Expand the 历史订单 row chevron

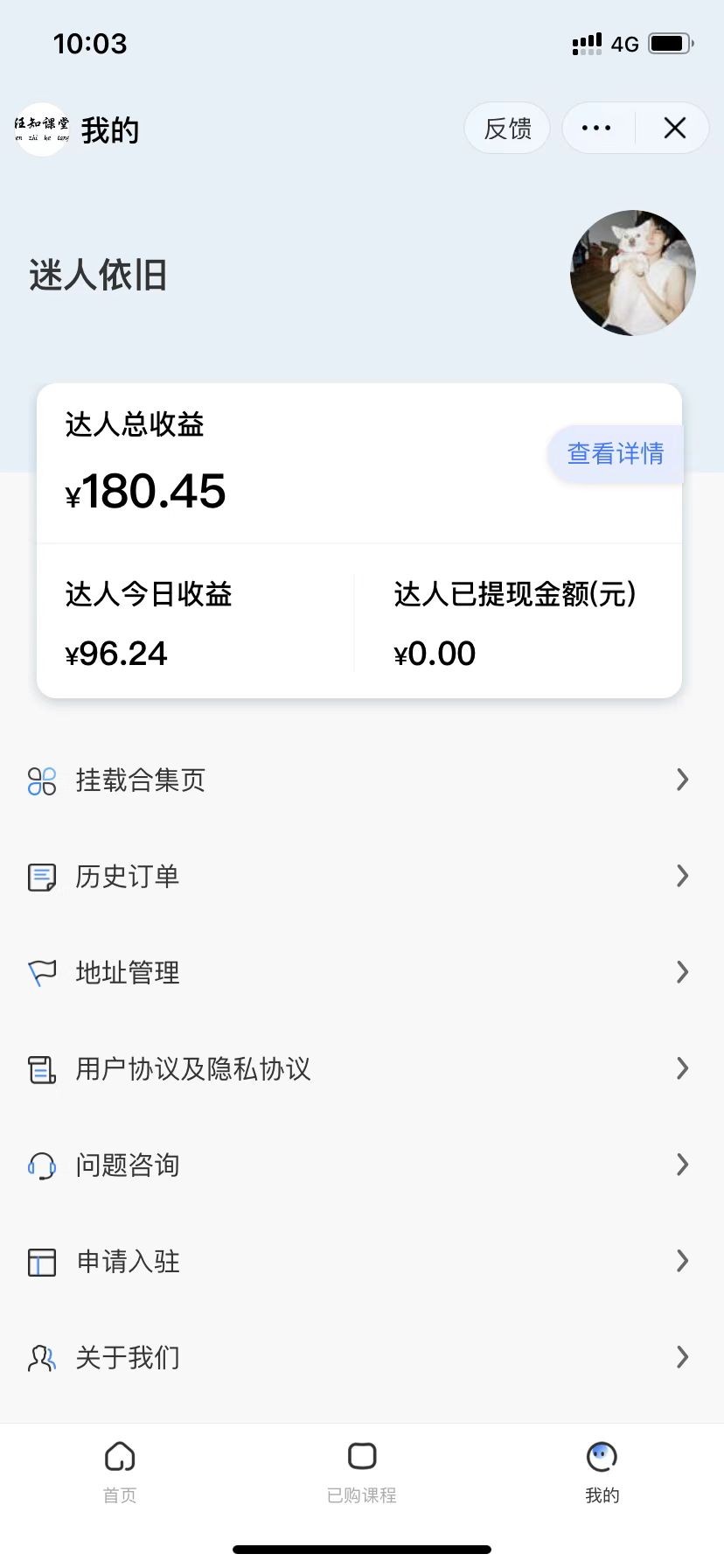[x=682, y=875]
